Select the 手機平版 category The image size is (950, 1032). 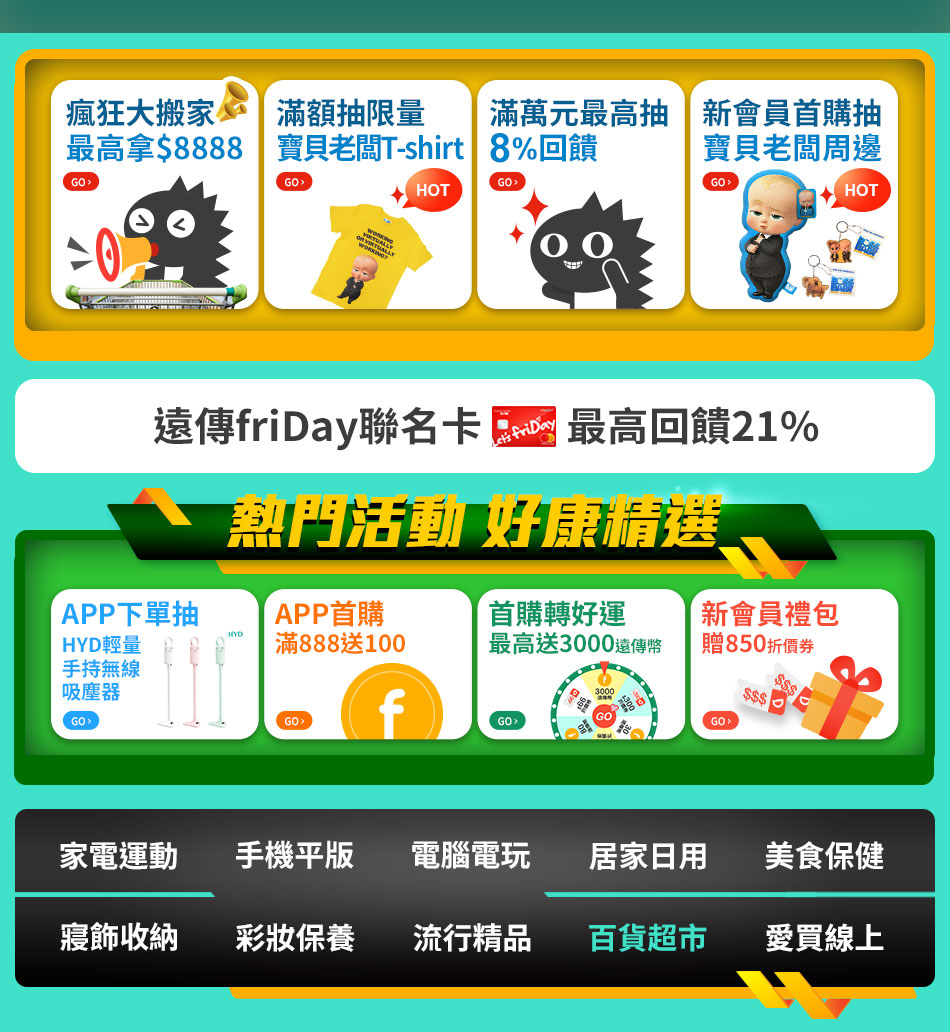click(294, 856)
